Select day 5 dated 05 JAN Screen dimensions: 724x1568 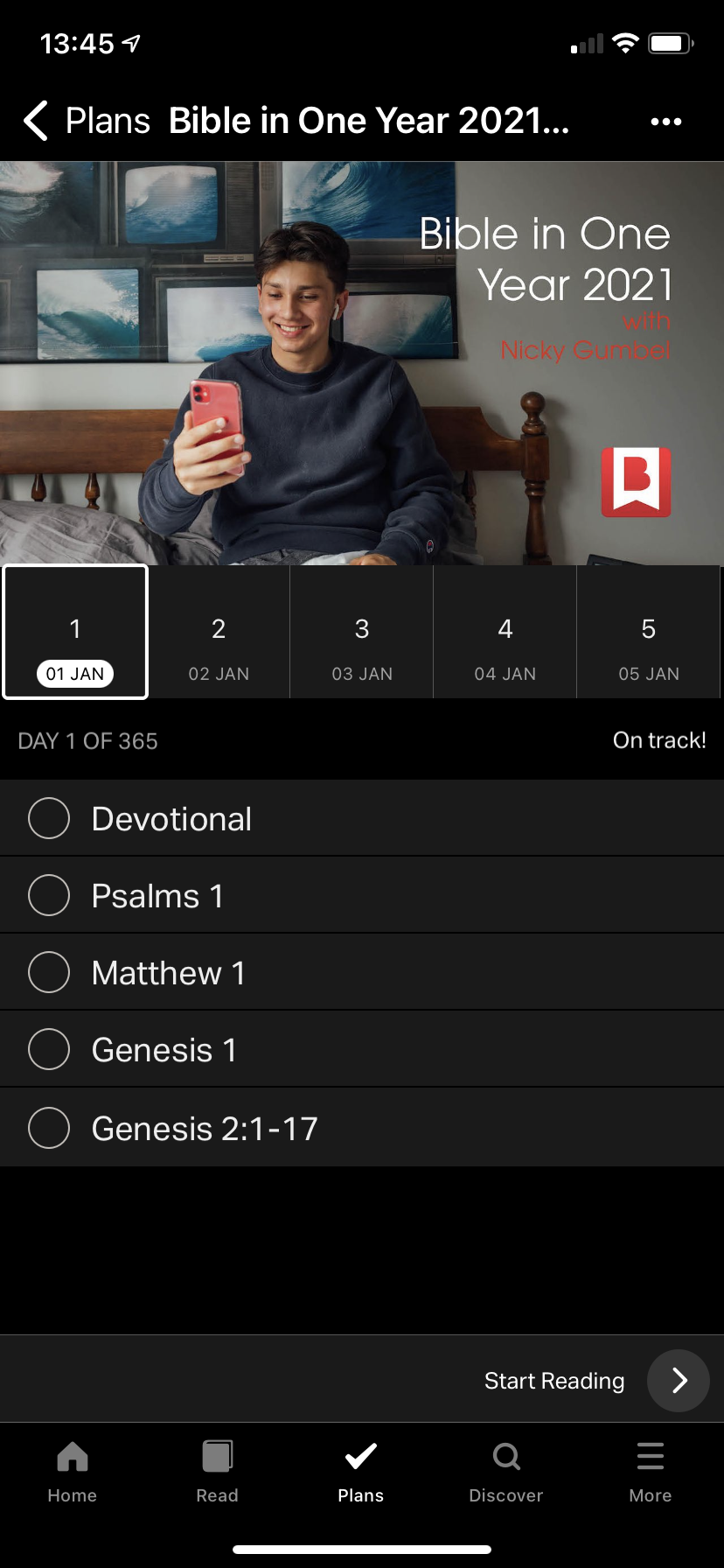[x=649, y=633]
